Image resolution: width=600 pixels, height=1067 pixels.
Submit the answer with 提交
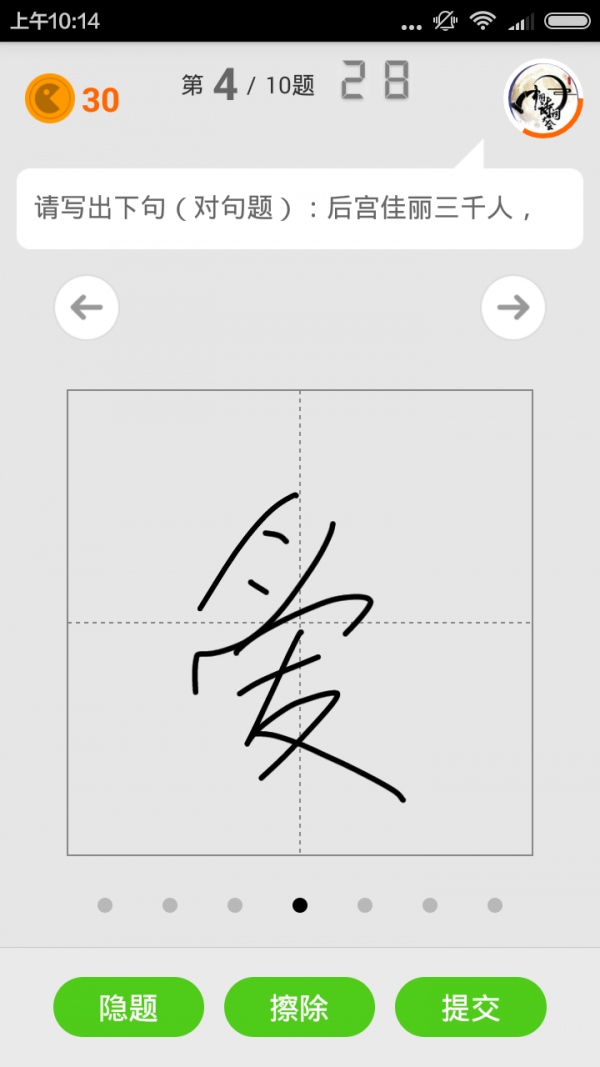click(x=470, y=1007)
